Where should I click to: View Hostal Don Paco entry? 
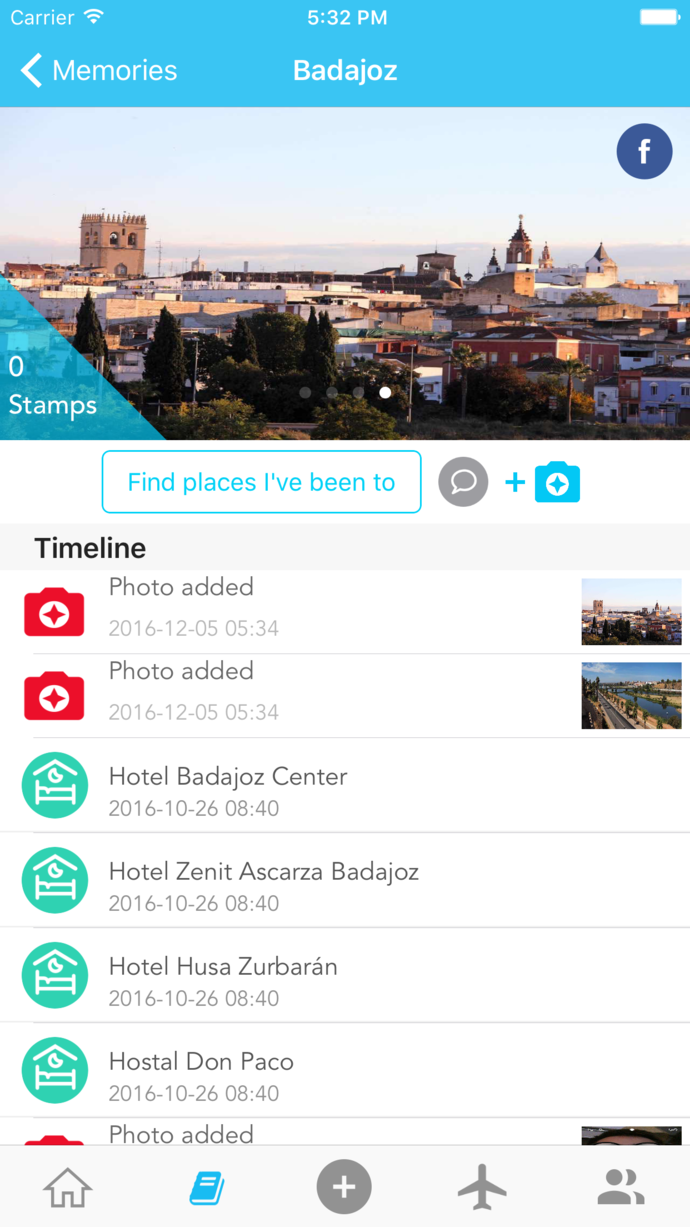pyautogui.click(x=201, y=1070)
